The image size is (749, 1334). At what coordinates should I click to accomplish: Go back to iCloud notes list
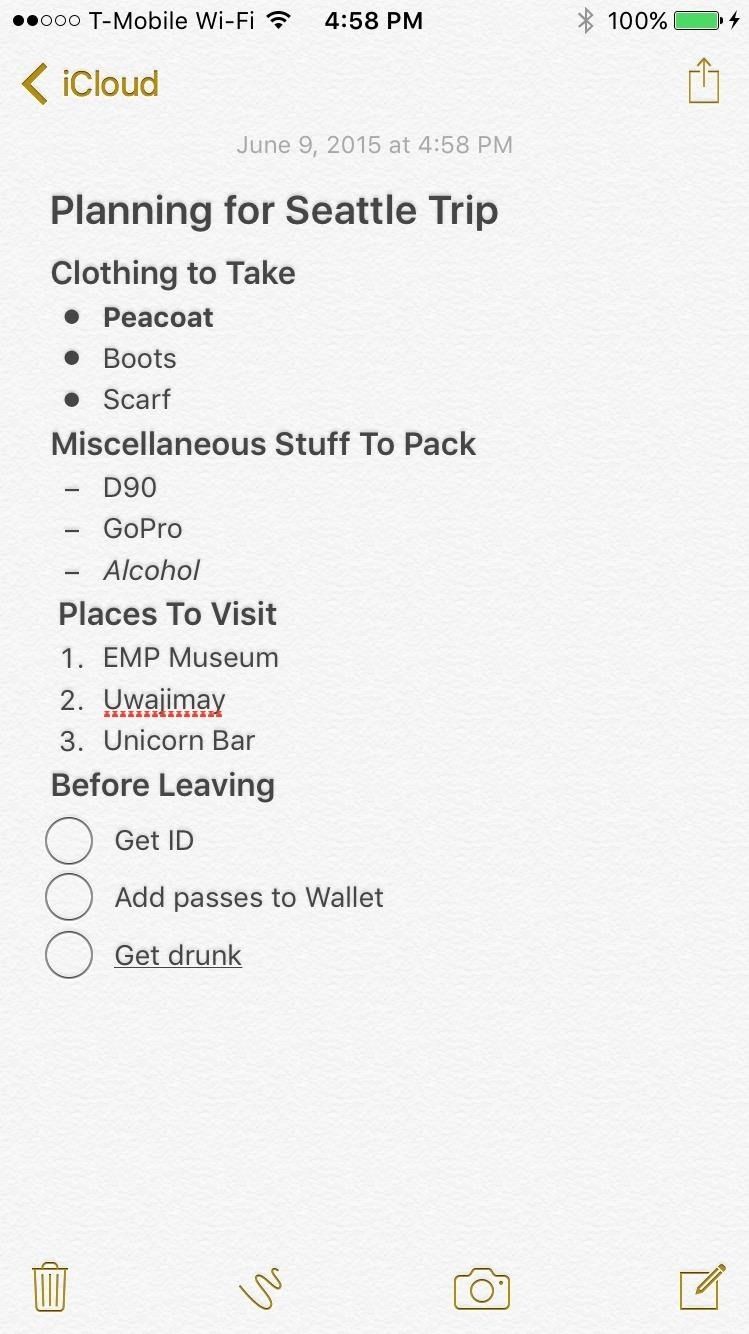click(90, 84)
